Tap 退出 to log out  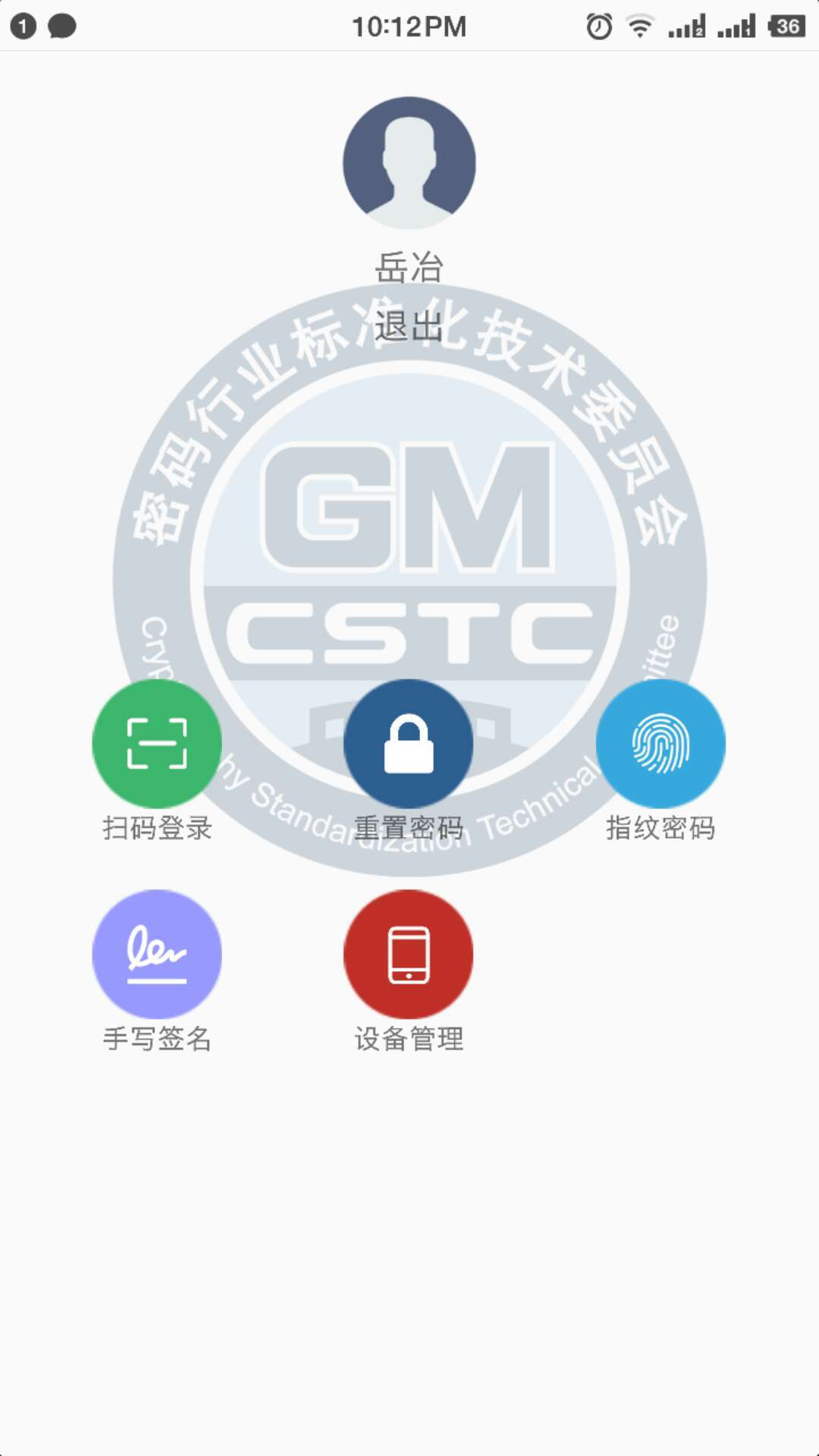click(409, 328)
